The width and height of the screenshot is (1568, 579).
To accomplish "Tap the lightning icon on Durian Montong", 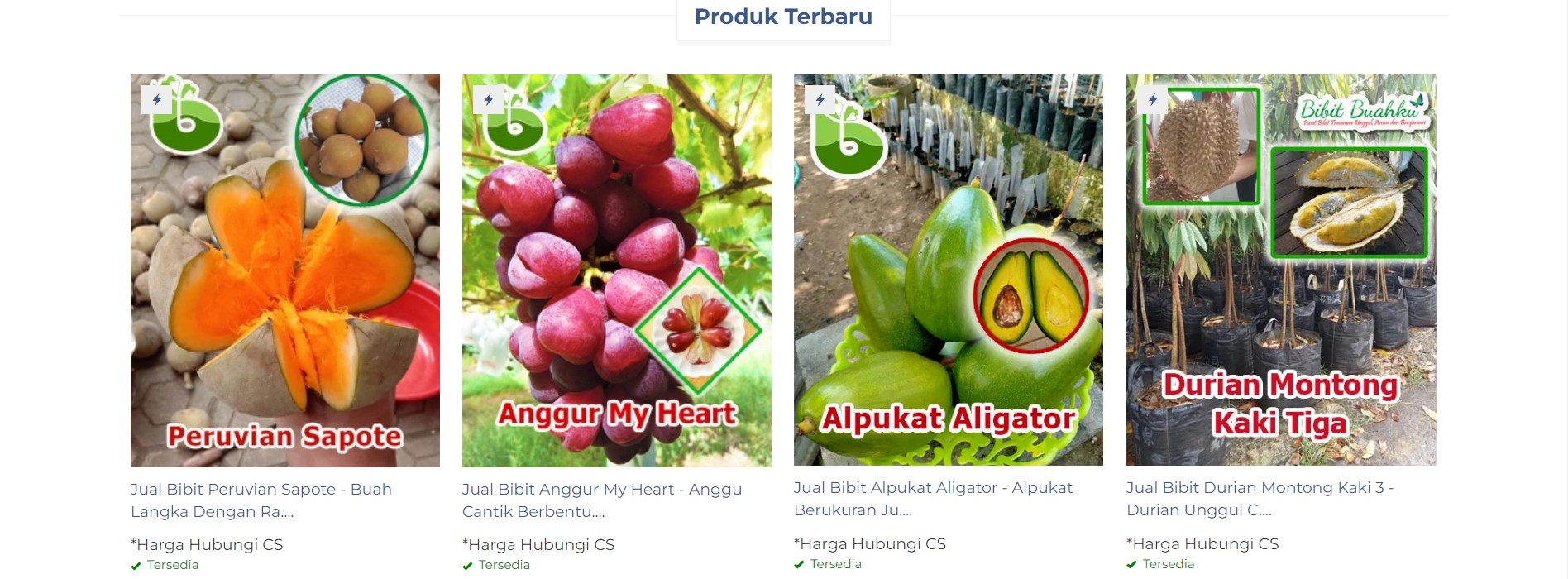I will coord(1152,99).
